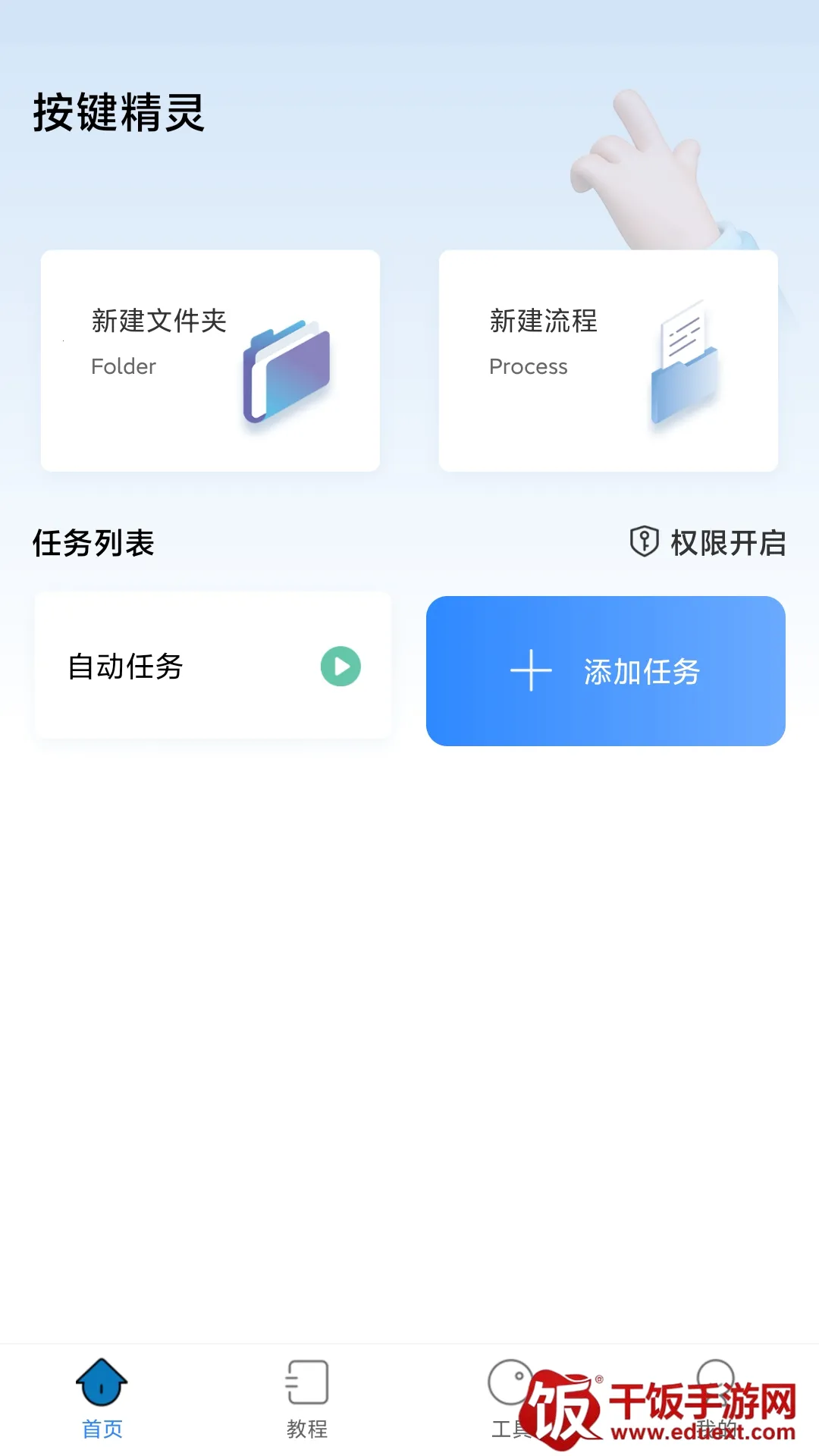Tap the 添加任务 button
Screen dimensions: 819x1456
[605, 671]
